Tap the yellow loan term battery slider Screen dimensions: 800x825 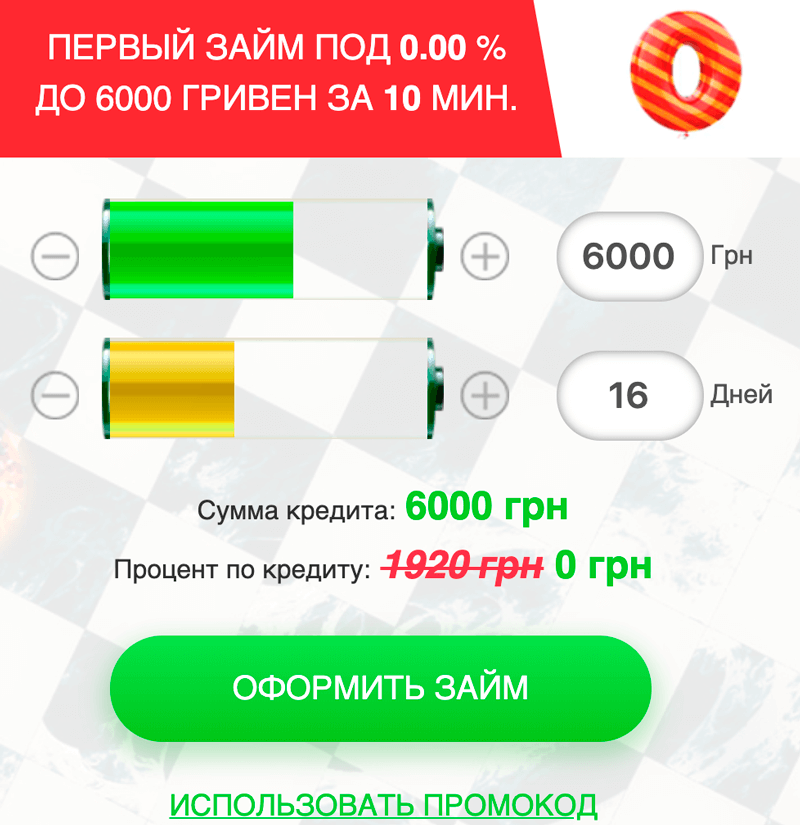(x=270, y=388)
